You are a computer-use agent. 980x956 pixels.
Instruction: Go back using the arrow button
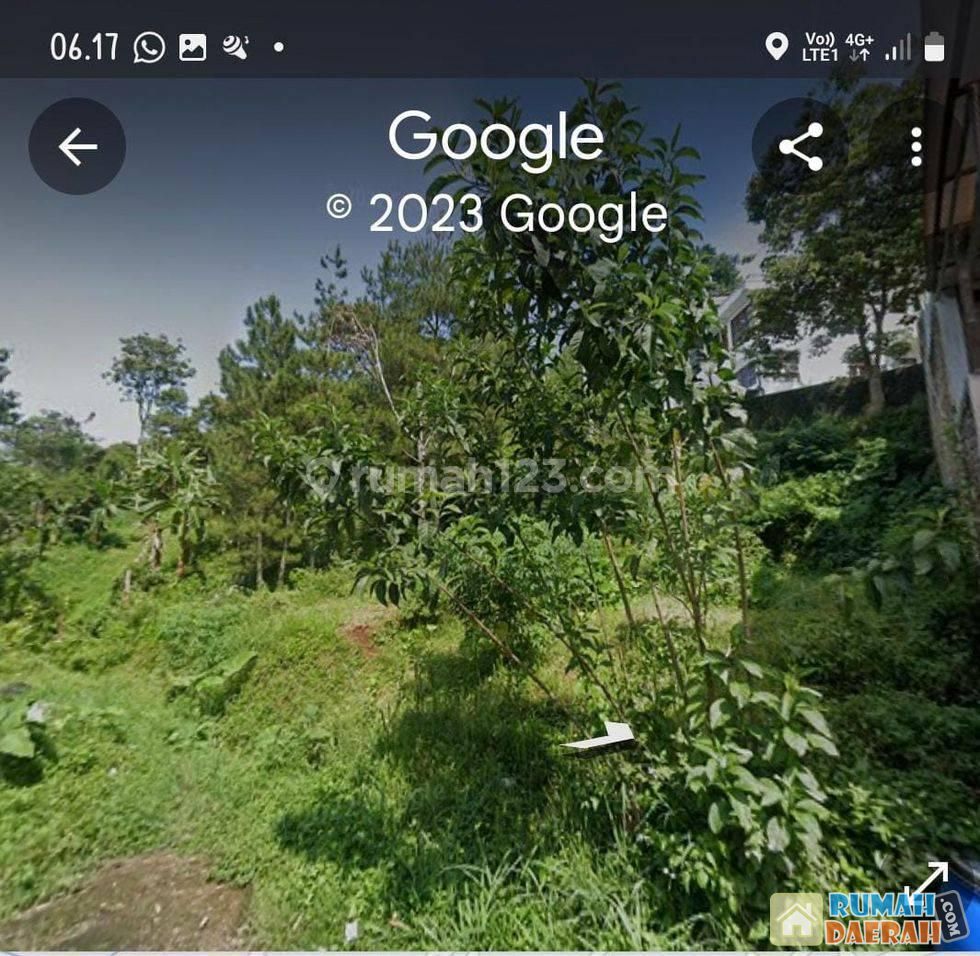point(77,147)
